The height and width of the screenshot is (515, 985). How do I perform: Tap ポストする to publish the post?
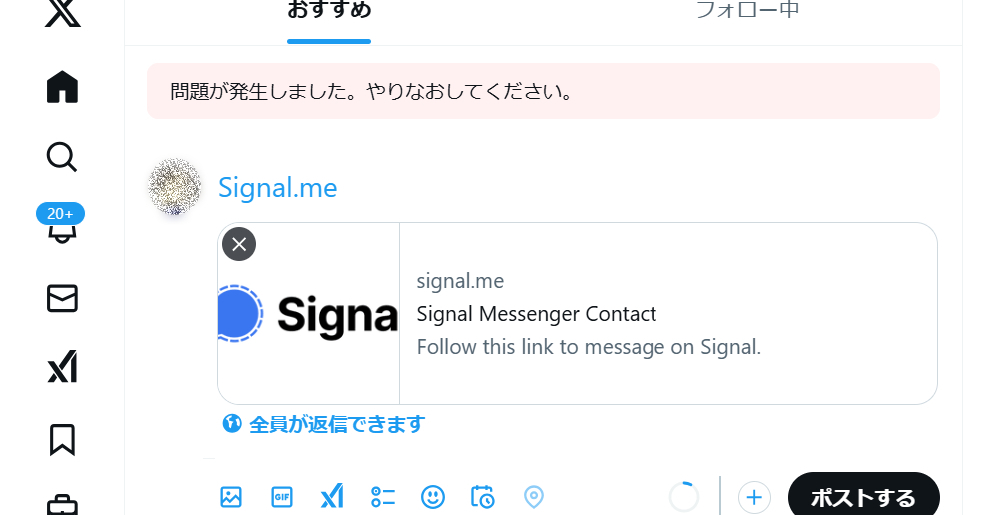[x=863, y=497]
